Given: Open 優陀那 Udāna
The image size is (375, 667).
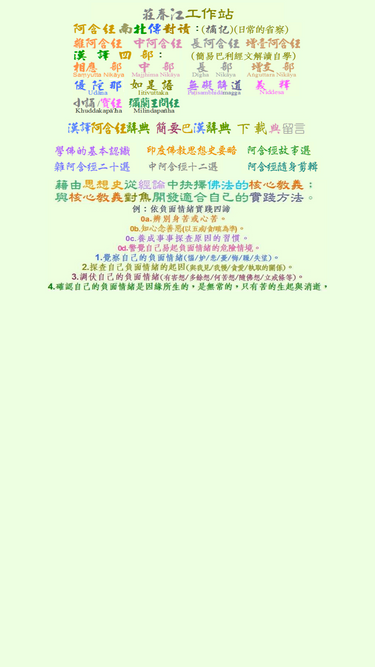Looking at the screenshot, I should click(x=98, y=87).
